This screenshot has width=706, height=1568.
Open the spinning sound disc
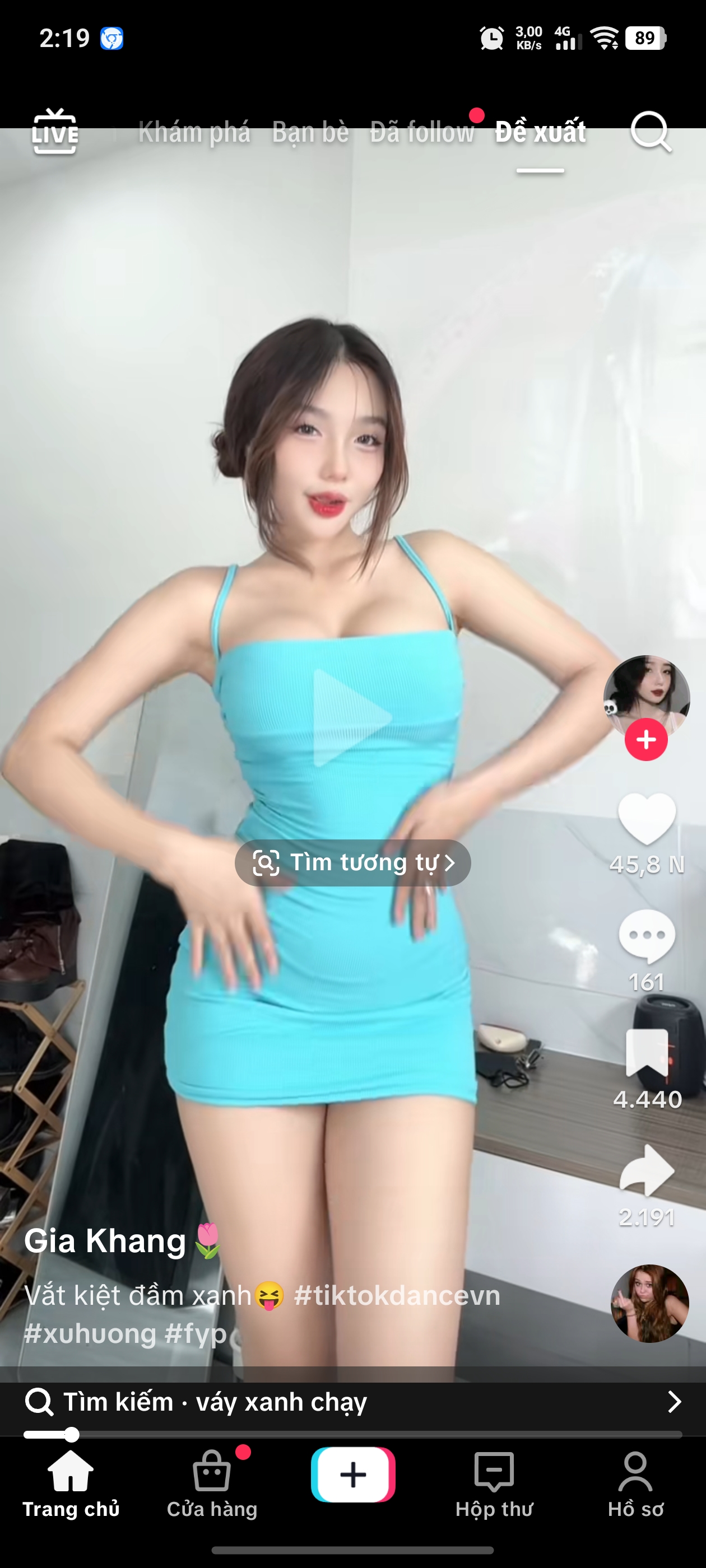649,1304
